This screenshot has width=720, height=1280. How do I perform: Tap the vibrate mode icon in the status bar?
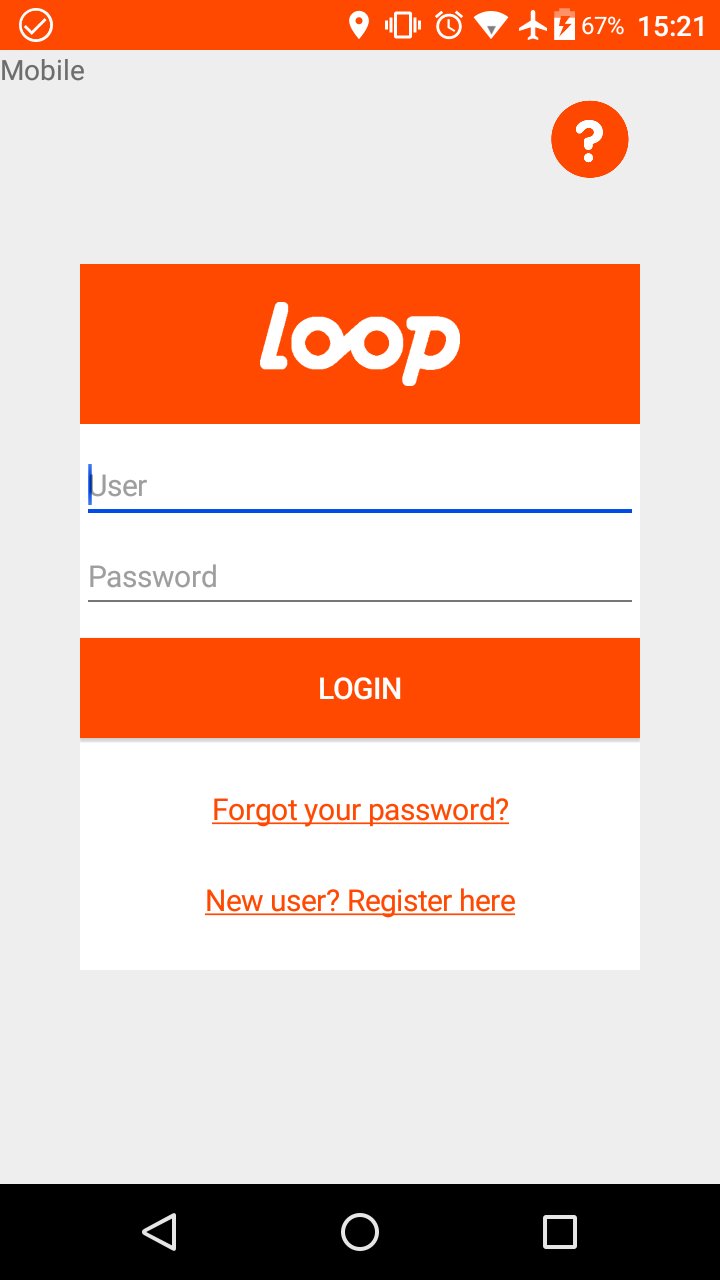click(x=400, y=24)
